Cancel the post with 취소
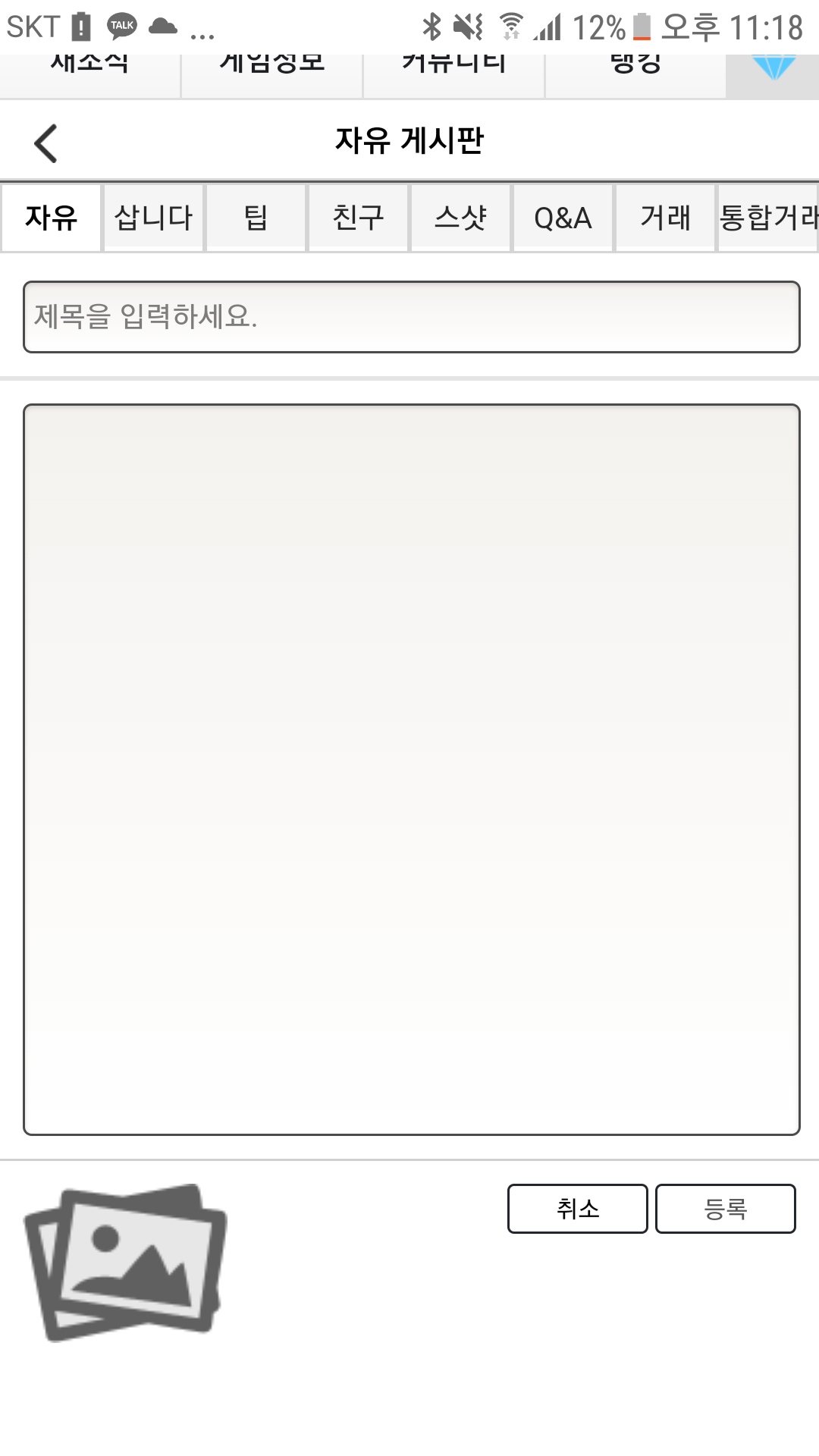This screenshot has height=1456, width=819. click(577, 1209)
